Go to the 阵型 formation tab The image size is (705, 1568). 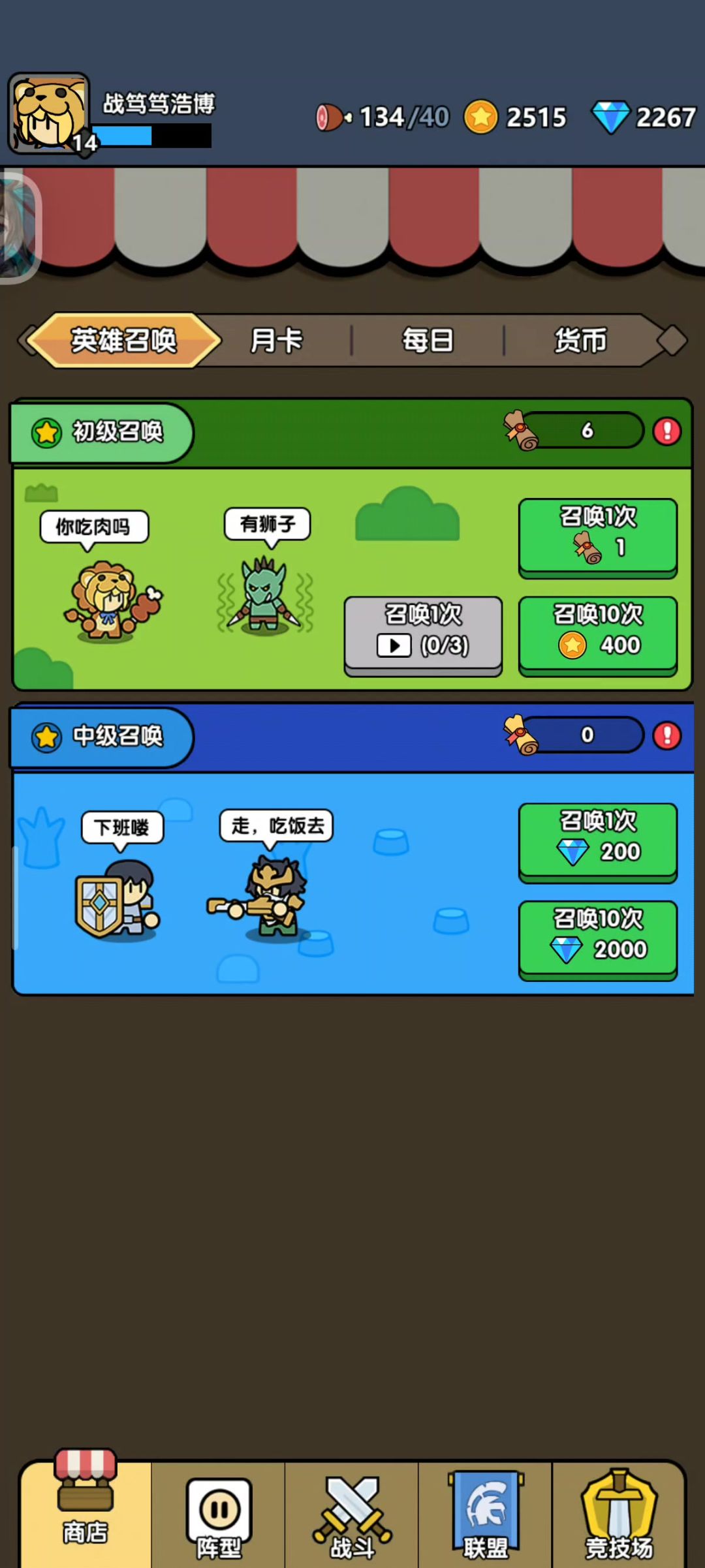[x=219, y=1517]
